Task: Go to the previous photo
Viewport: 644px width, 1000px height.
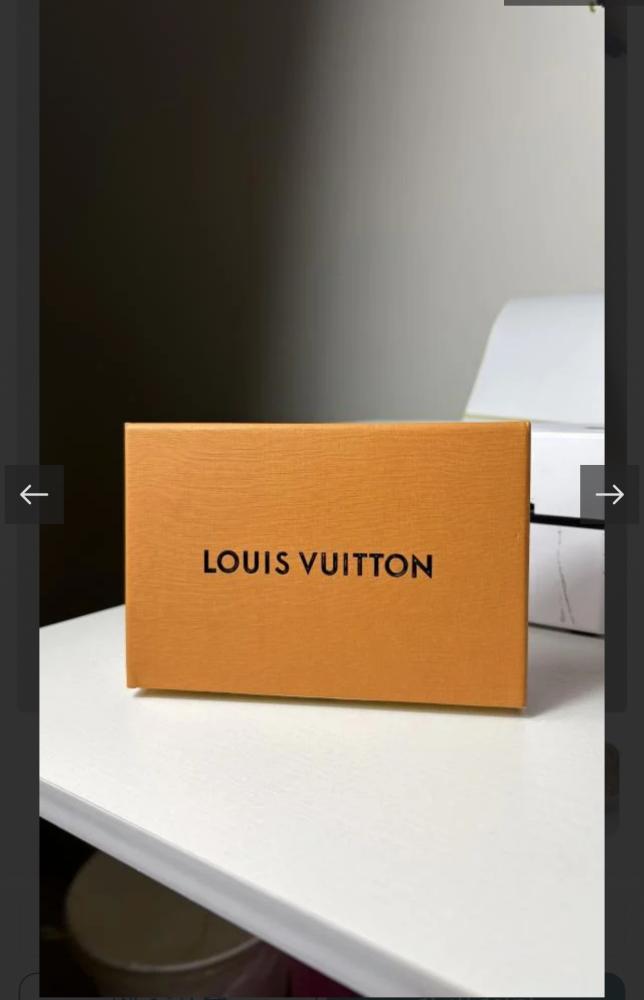Action: (x=34, y=494)
